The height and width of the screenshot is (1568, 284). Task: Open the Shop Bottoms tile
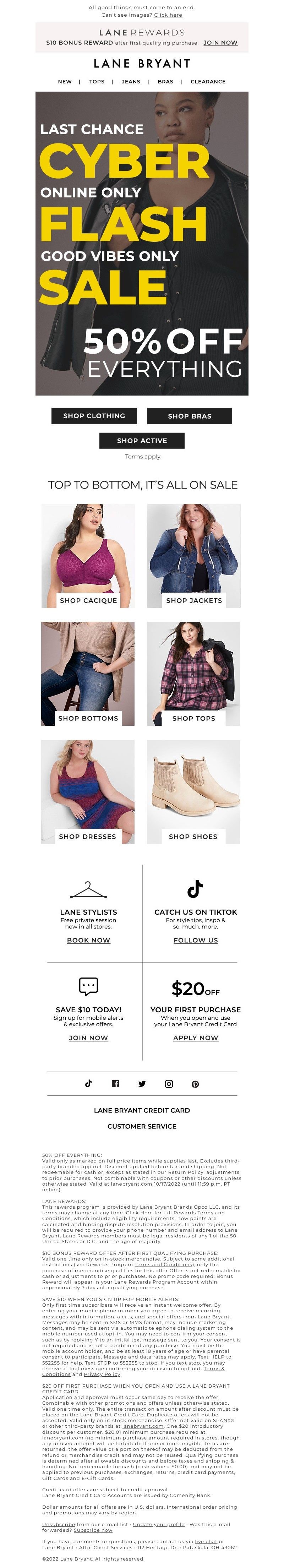88,673
